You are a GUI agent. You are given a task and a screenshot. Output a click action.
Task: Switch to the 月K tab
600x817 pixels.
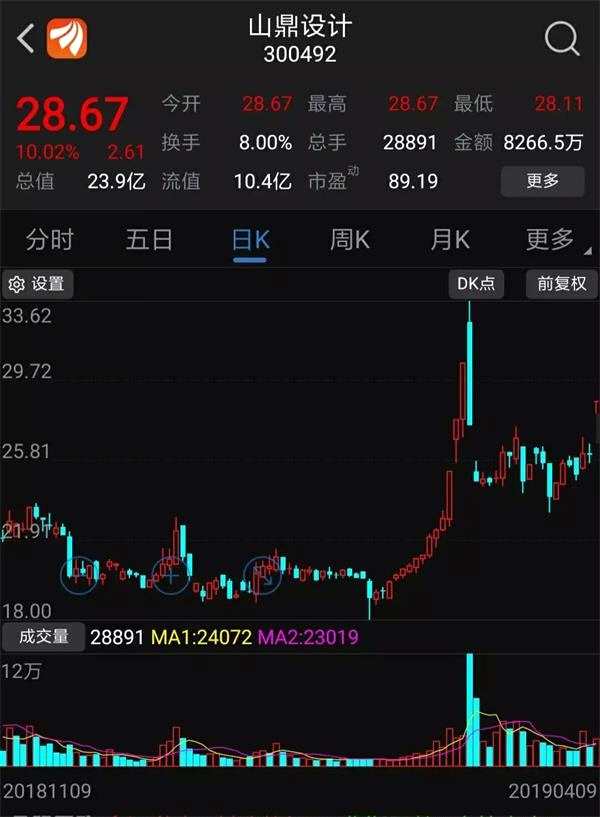450,240
